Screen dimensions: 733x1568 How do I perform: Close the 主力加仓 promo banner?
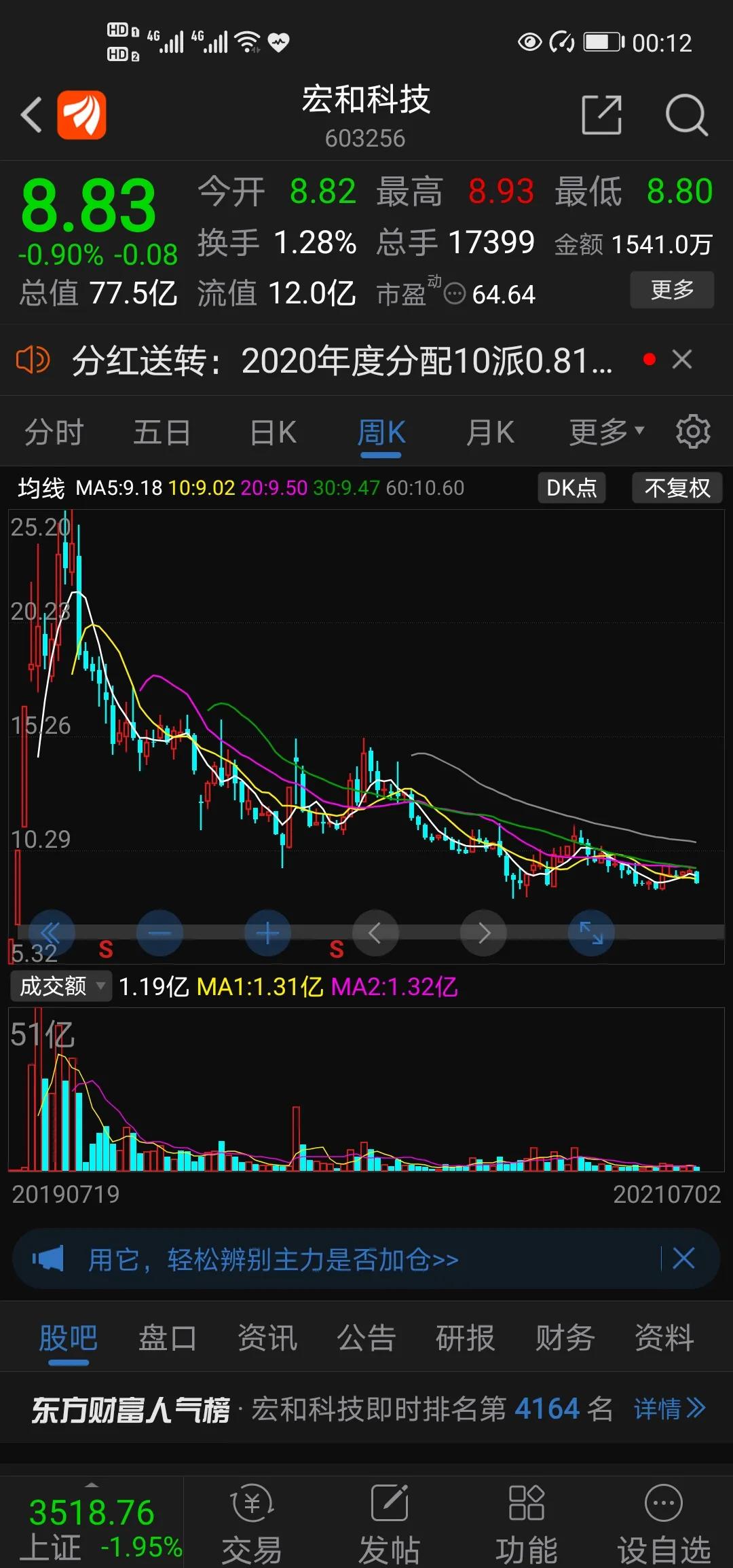(x=683, y=1258)
